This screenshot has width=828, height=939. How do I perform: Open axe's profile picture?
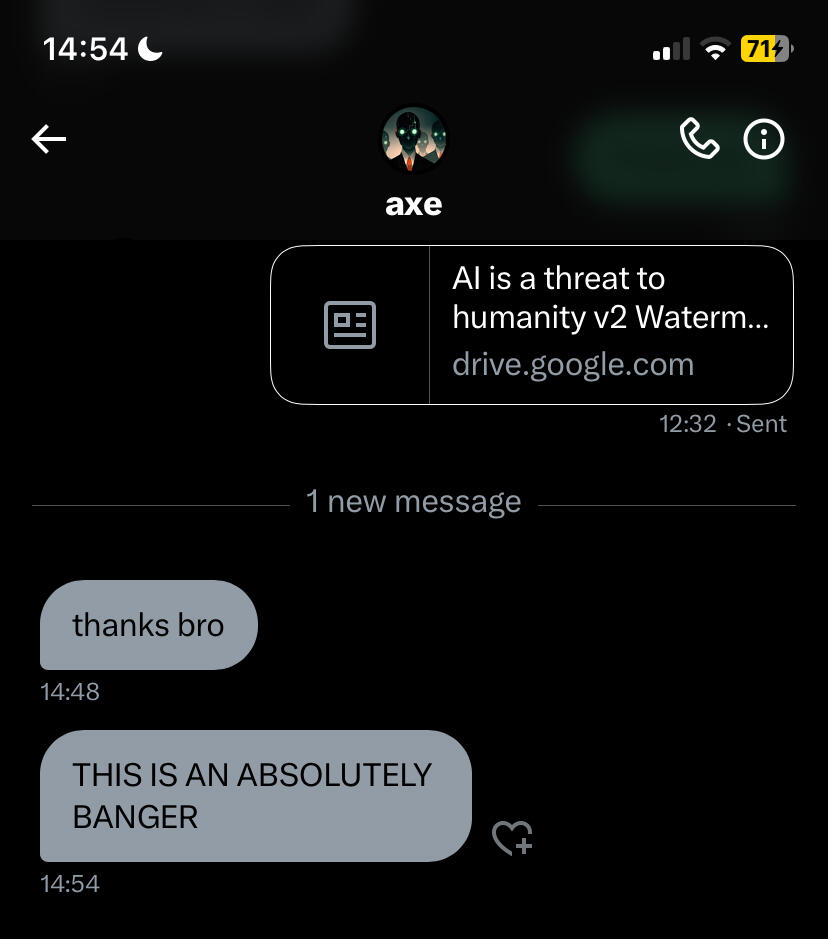pyautogui.click(x=414, y=139)
